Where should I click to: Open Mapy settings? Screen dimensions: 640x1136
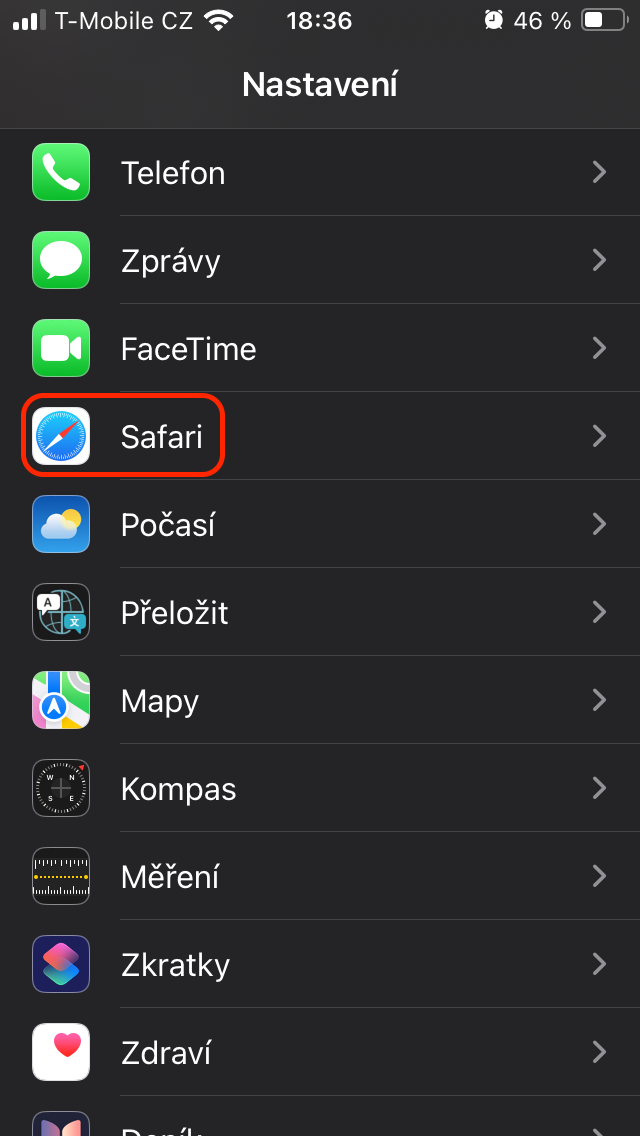pos(320,701)
